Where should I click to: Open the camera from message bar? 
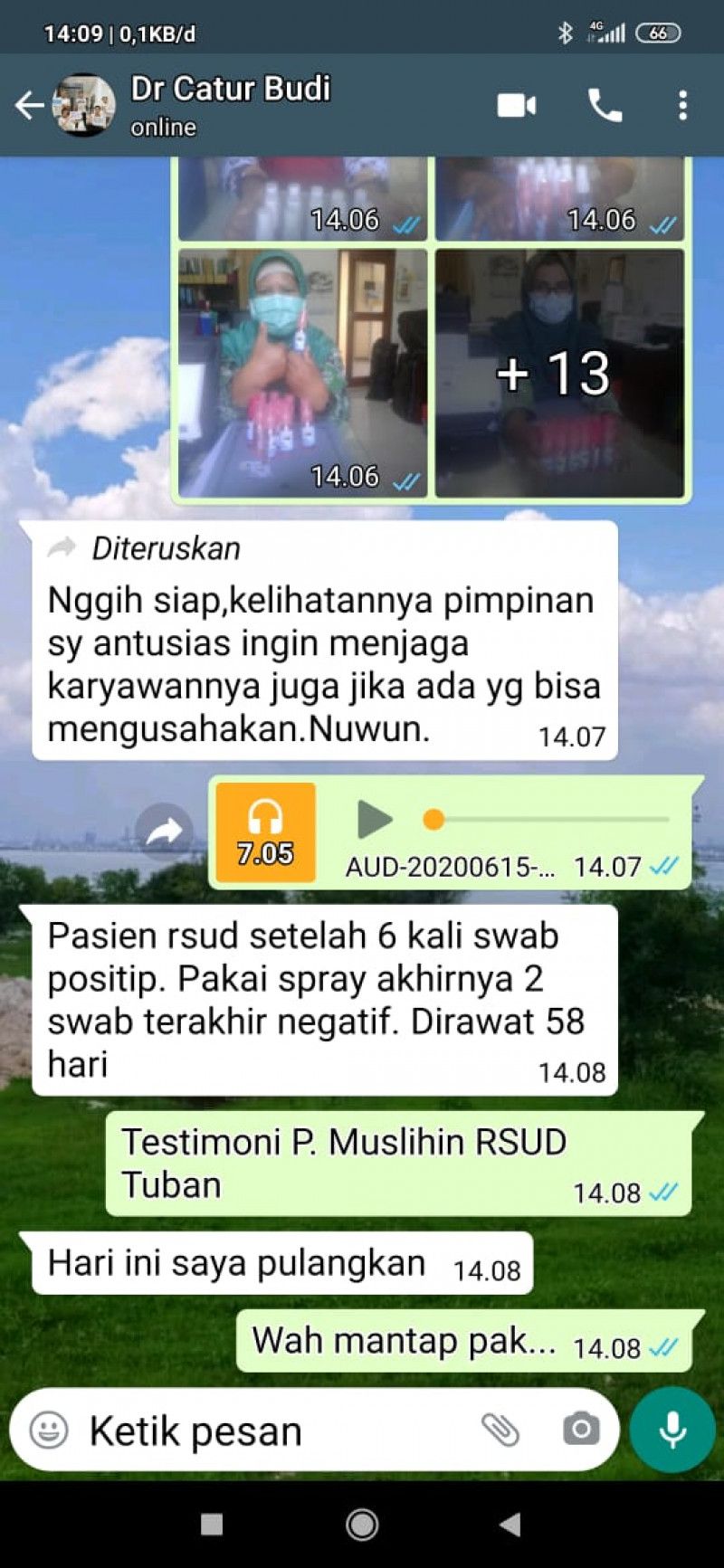[580, 1430]
